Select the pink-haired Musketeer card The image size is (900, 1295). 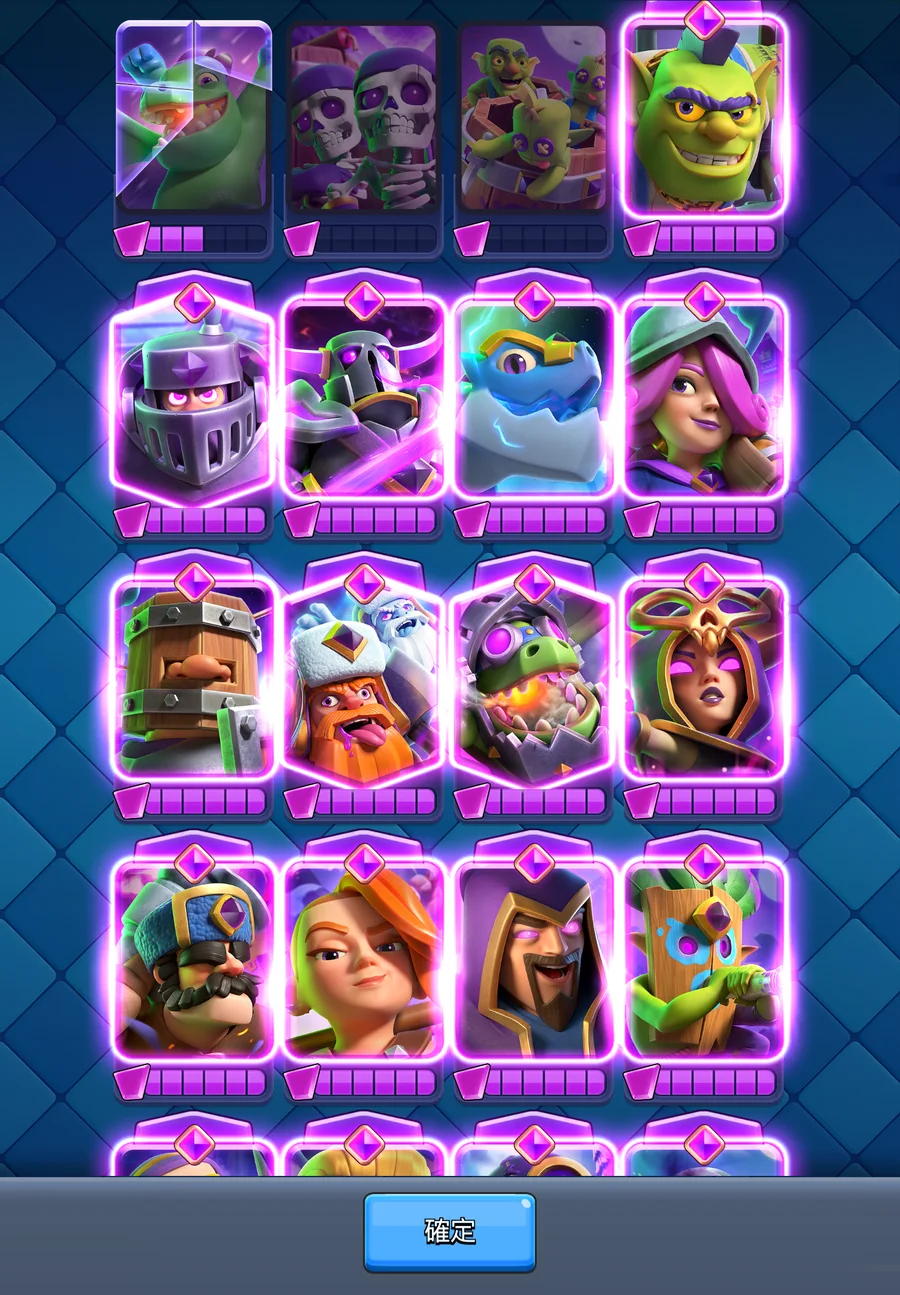(x=704, y=400)
